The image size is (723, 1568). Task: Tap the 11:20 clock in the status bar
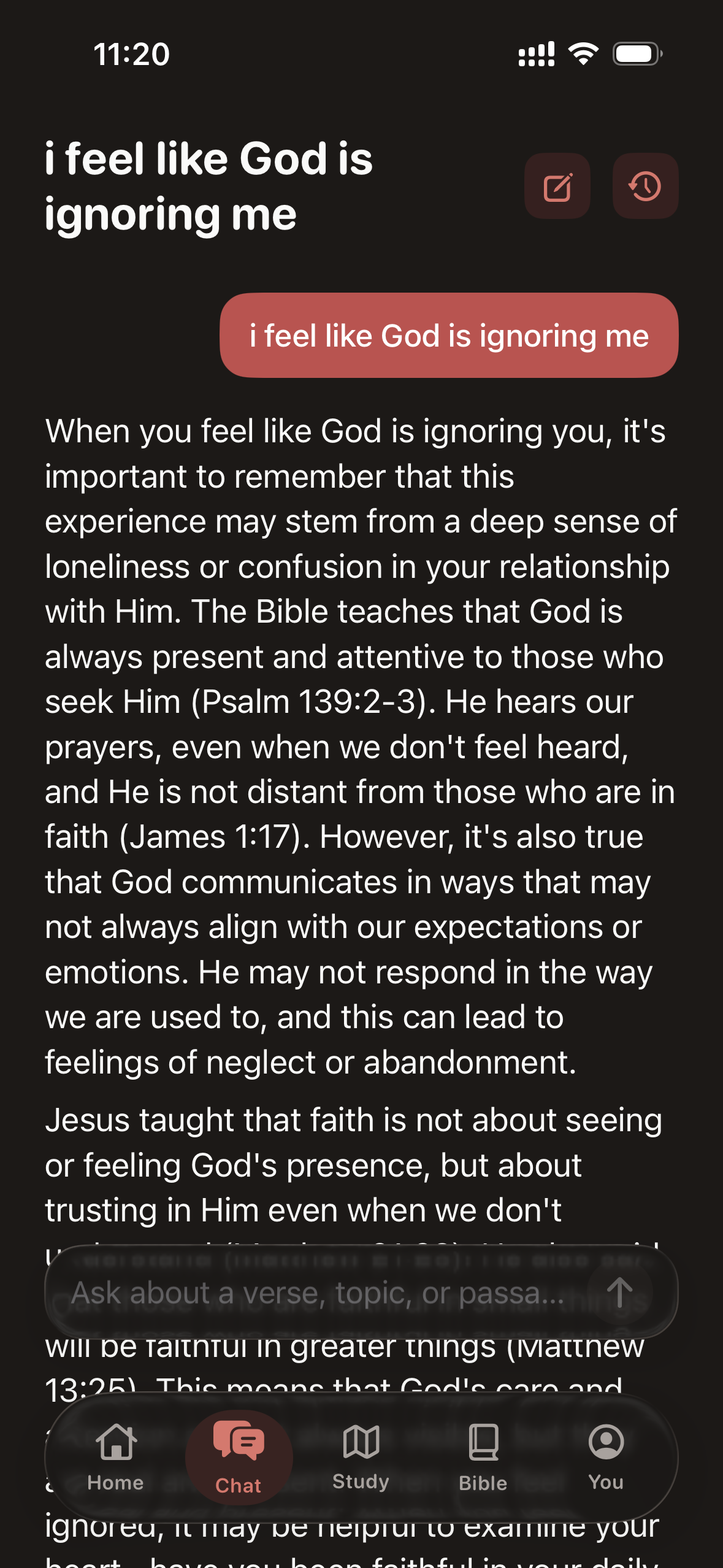[132, 54]
